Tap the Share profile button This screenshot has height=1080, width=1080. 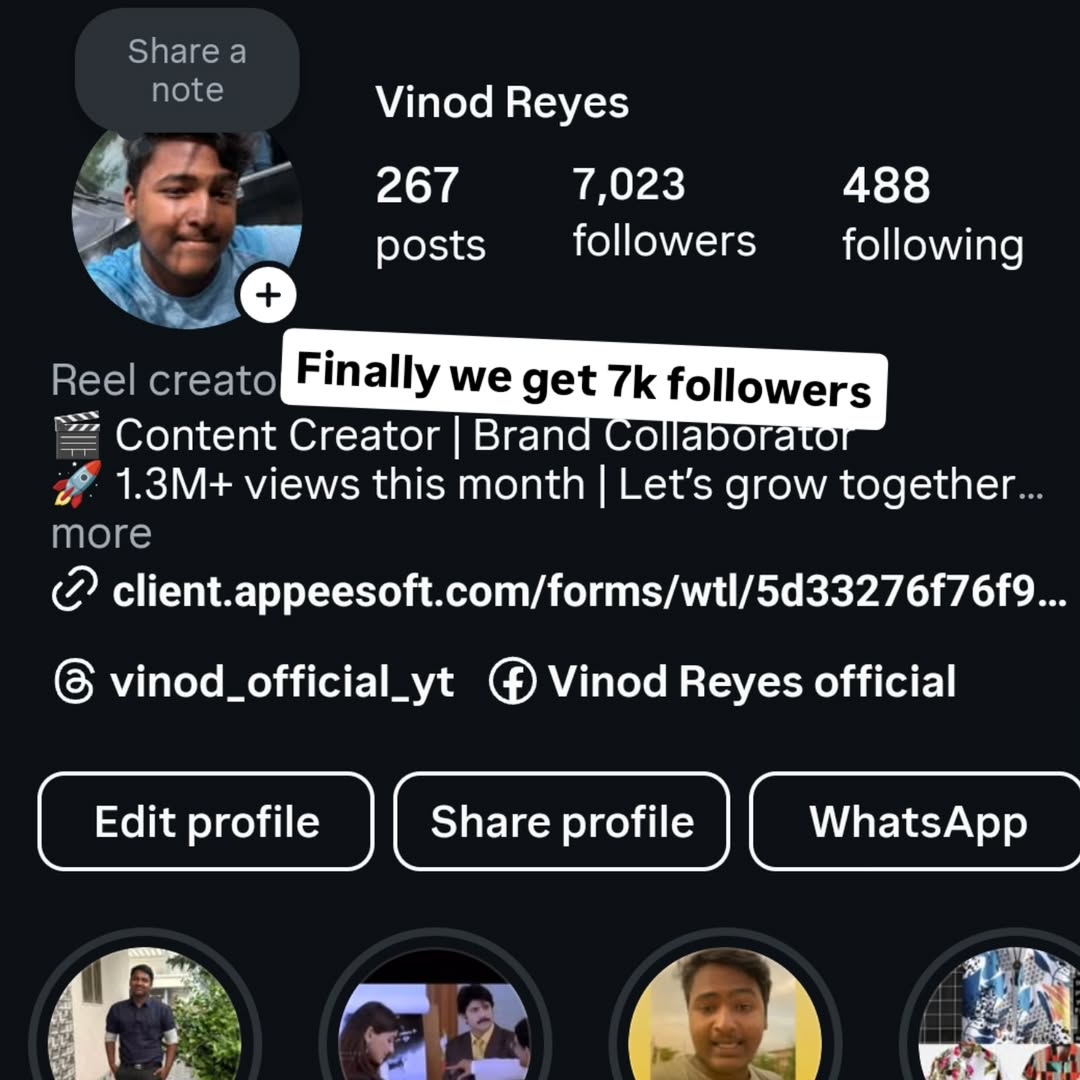point(562,822)
